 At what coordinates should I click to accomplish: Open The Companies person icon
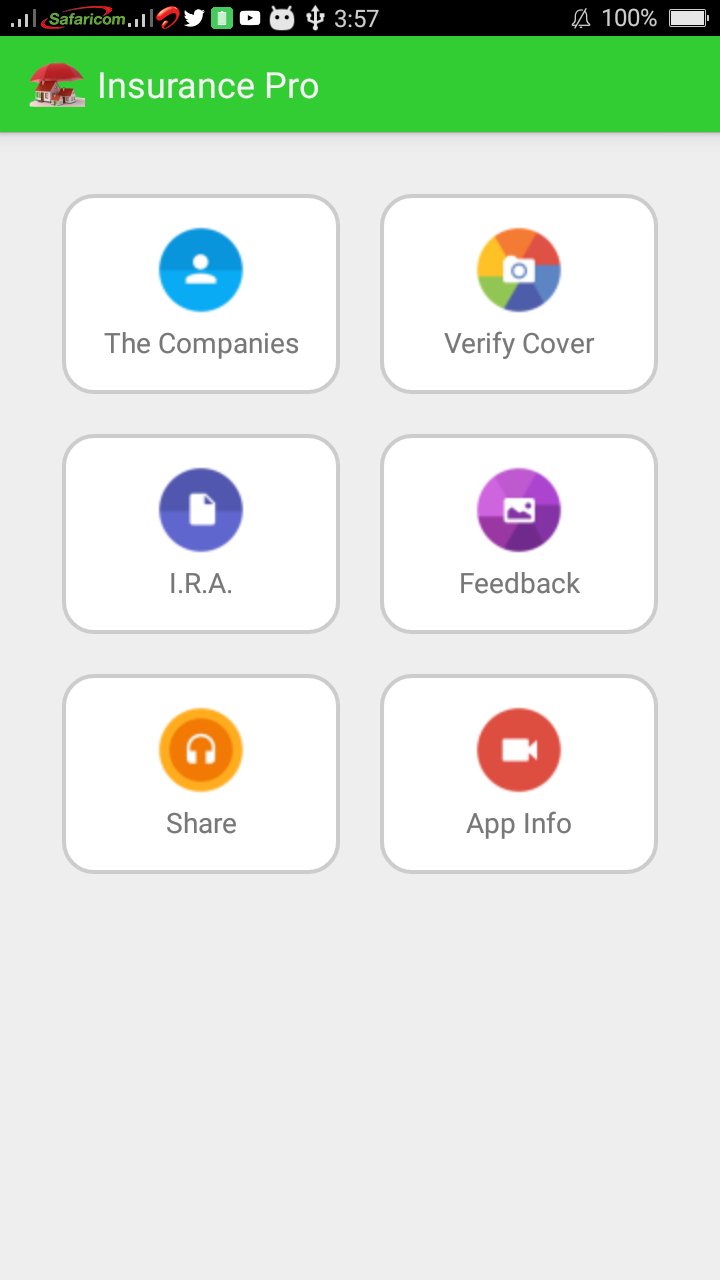pos(201,269)
